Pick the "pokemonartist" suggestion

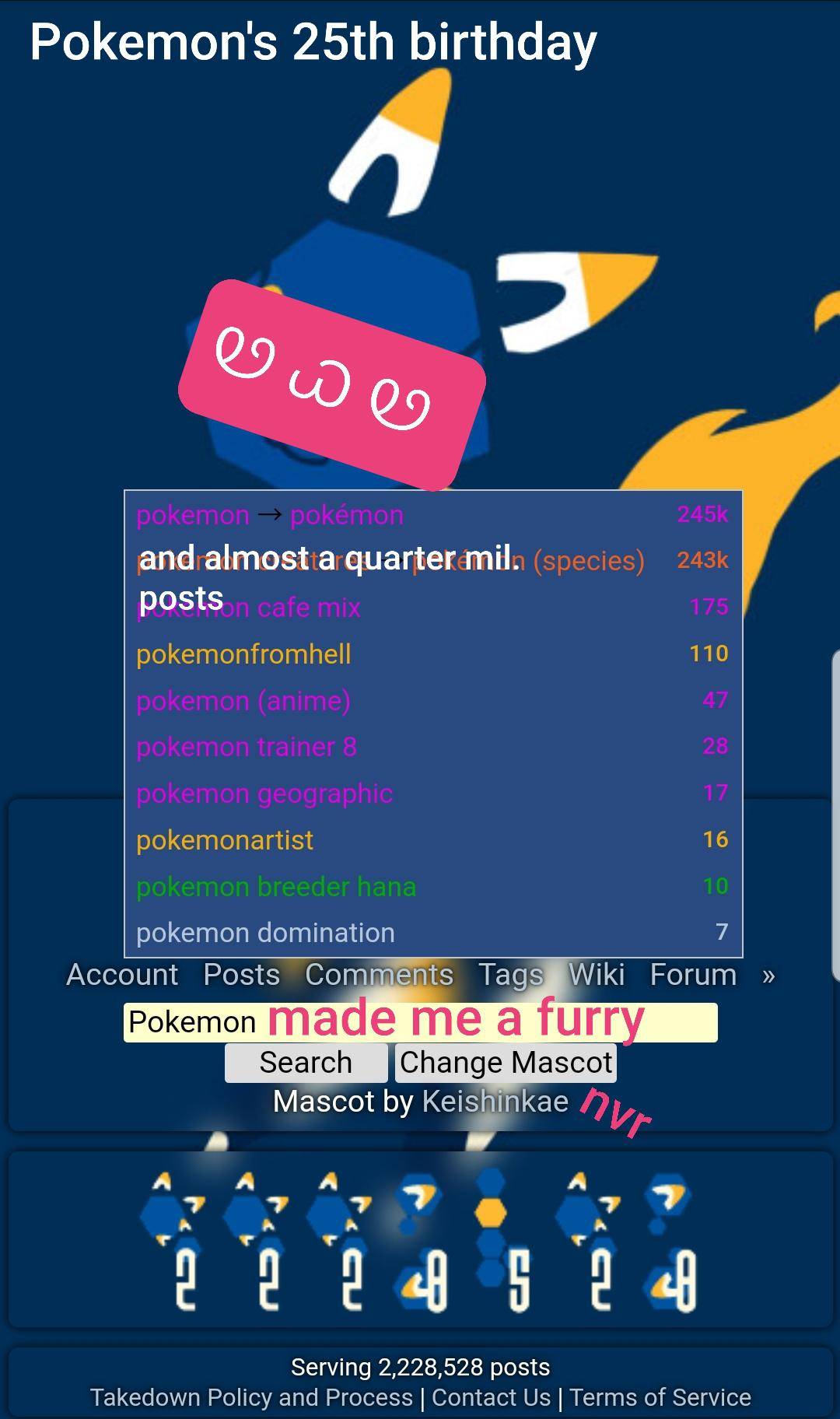224,840
